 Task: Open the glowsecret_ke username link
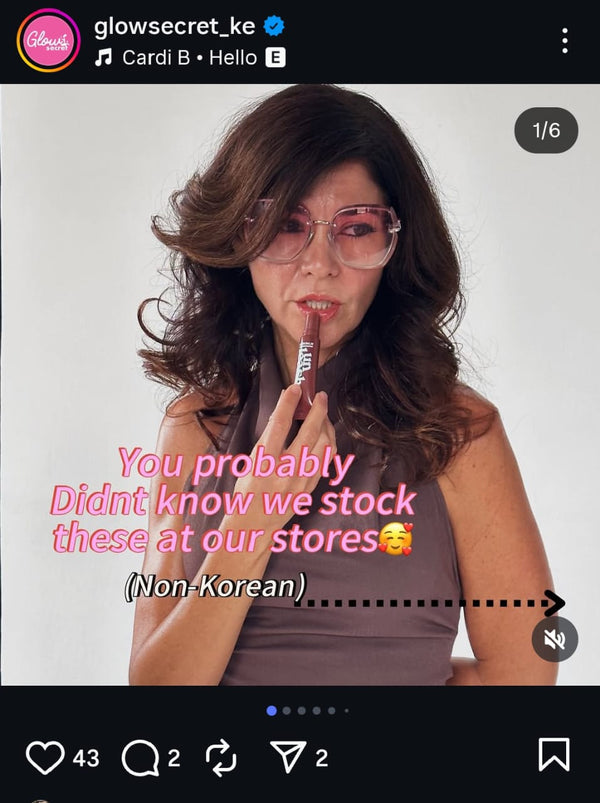[174, 27]
